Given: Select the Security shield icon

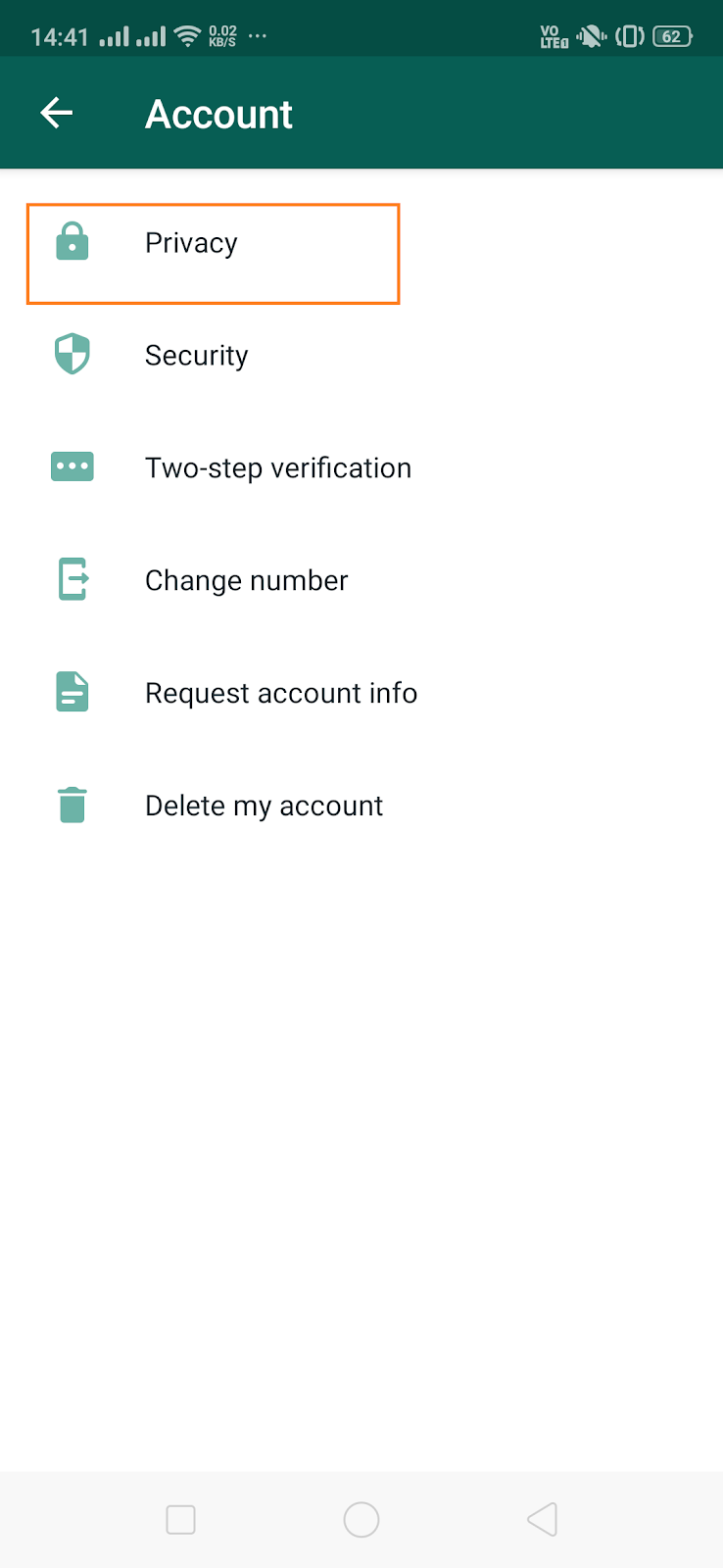Looking at the screenshot, I should 72,355.
